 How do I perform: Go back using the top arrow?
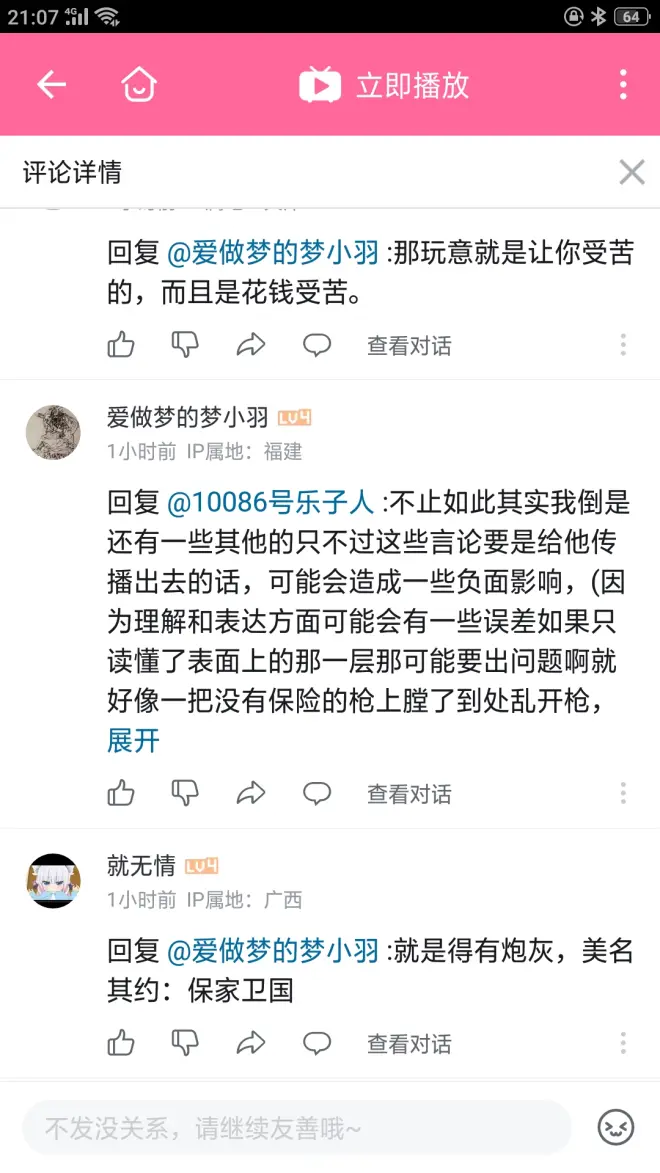click(x=51, y=85)
